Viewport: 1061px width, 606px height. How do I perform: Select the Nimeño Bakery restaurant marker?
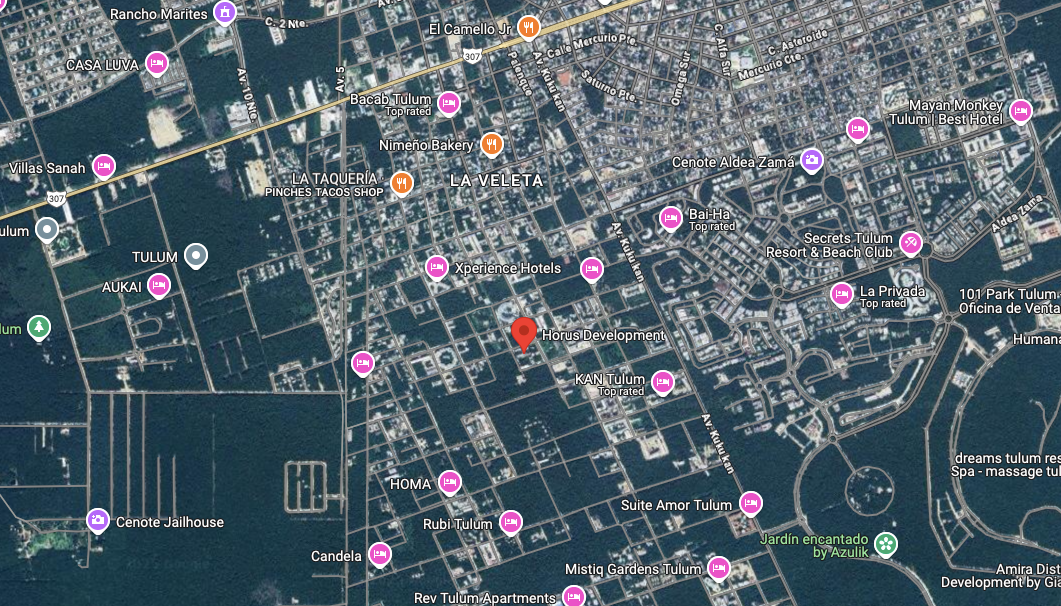coord(492,144)
